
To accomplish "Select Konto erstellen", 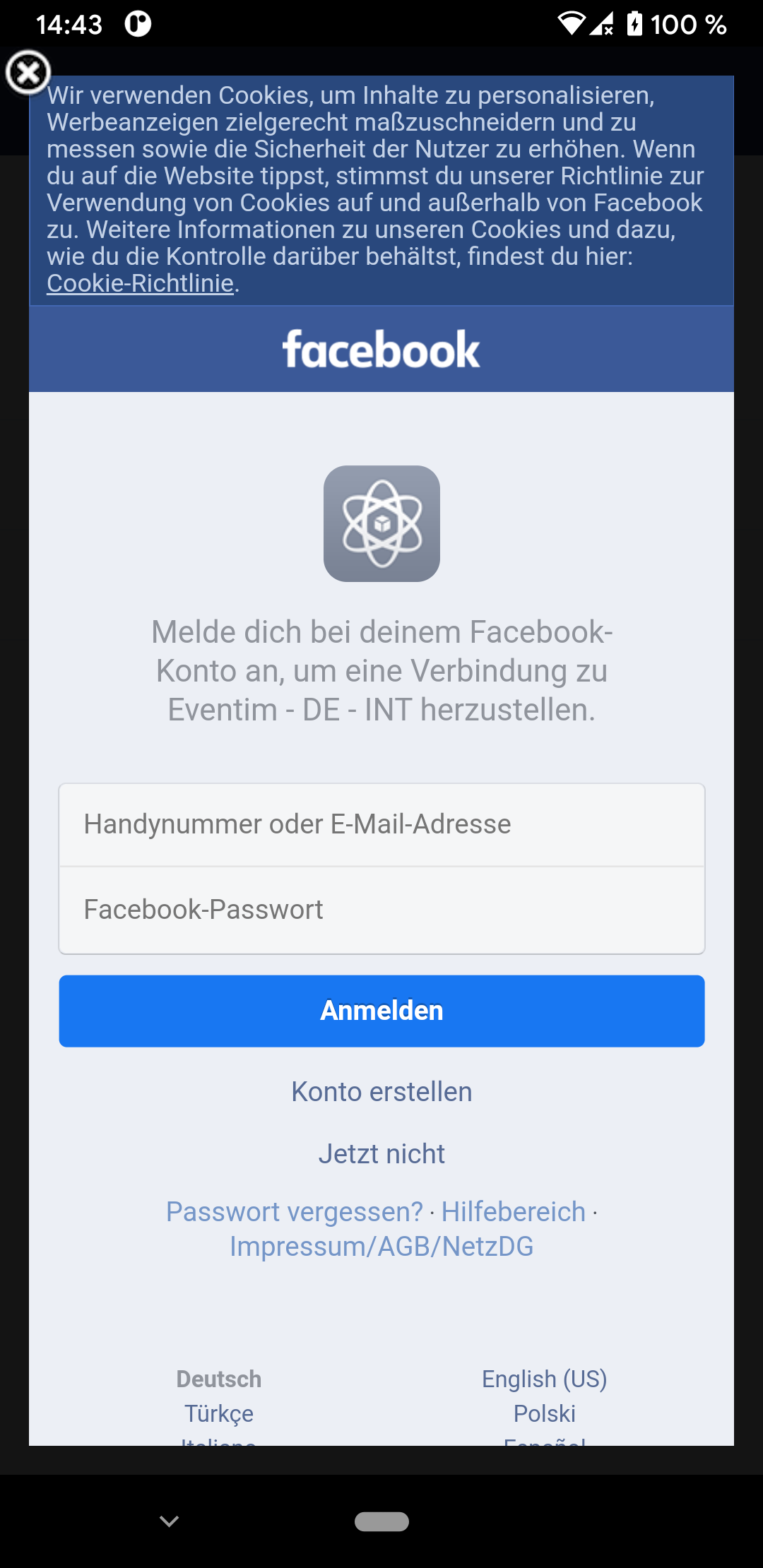I will (381, 1092).
